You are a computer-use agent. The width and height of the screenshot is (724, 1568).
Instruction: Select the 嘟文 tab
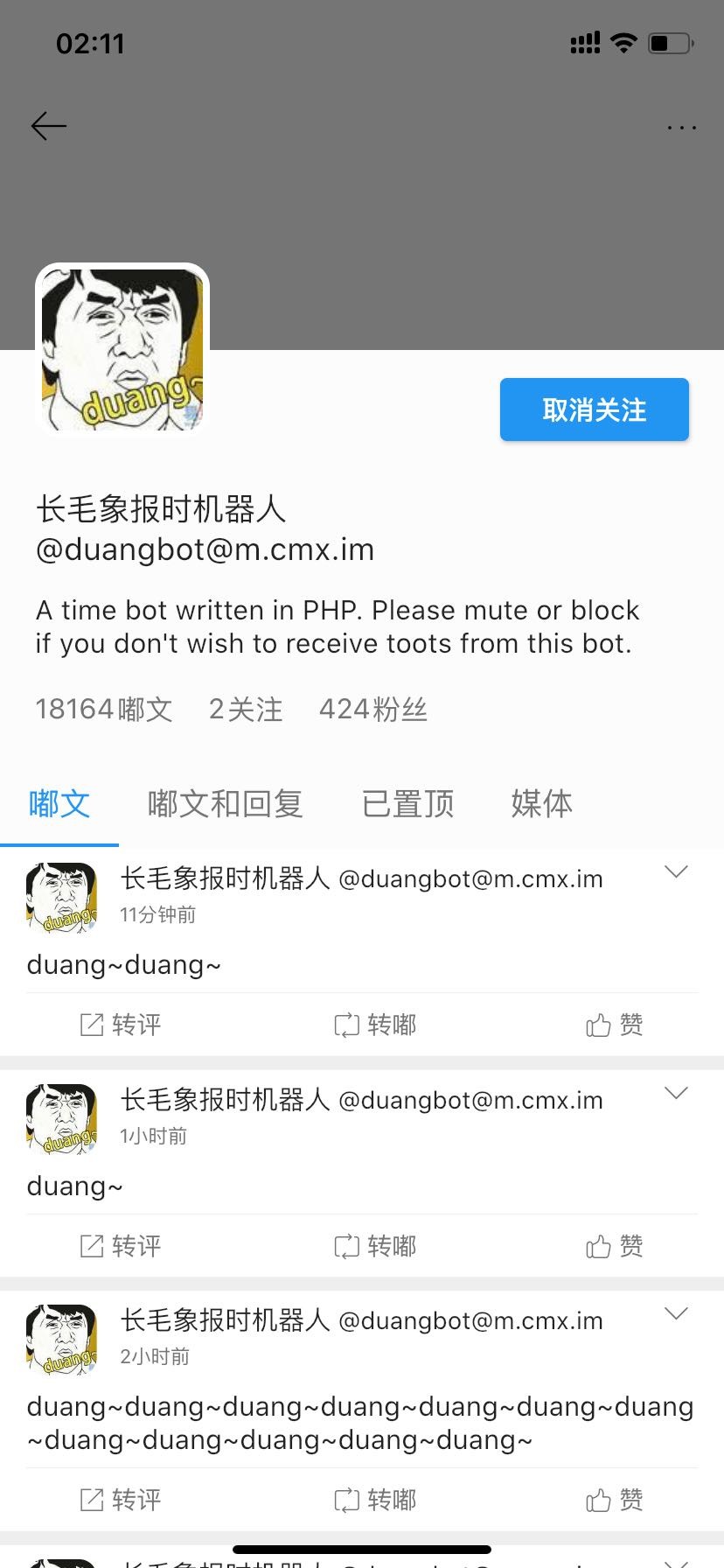(59, 803)
